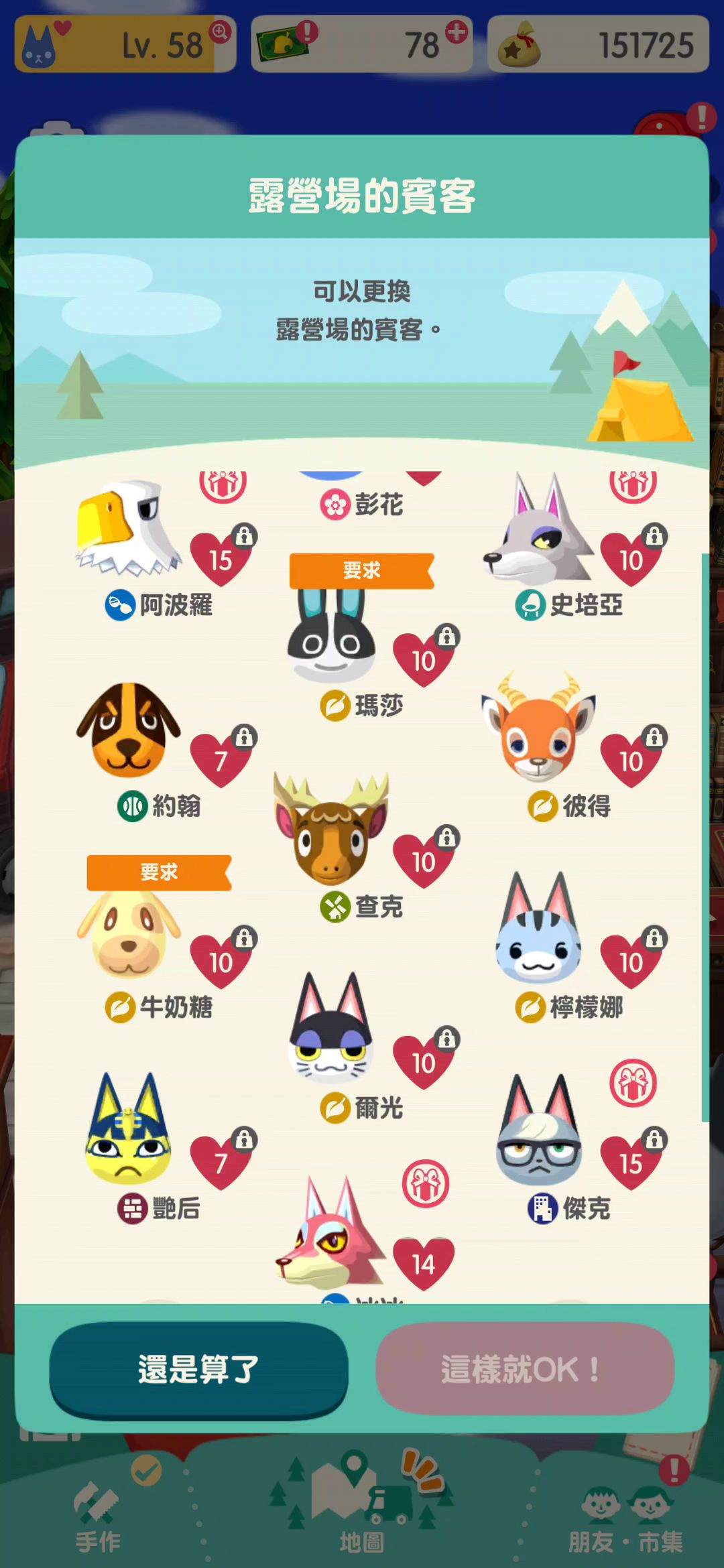Viewport: 724px width, 1568px height.
Task: Confirm with the 這樣就OK！ button
Action: 524,1368
